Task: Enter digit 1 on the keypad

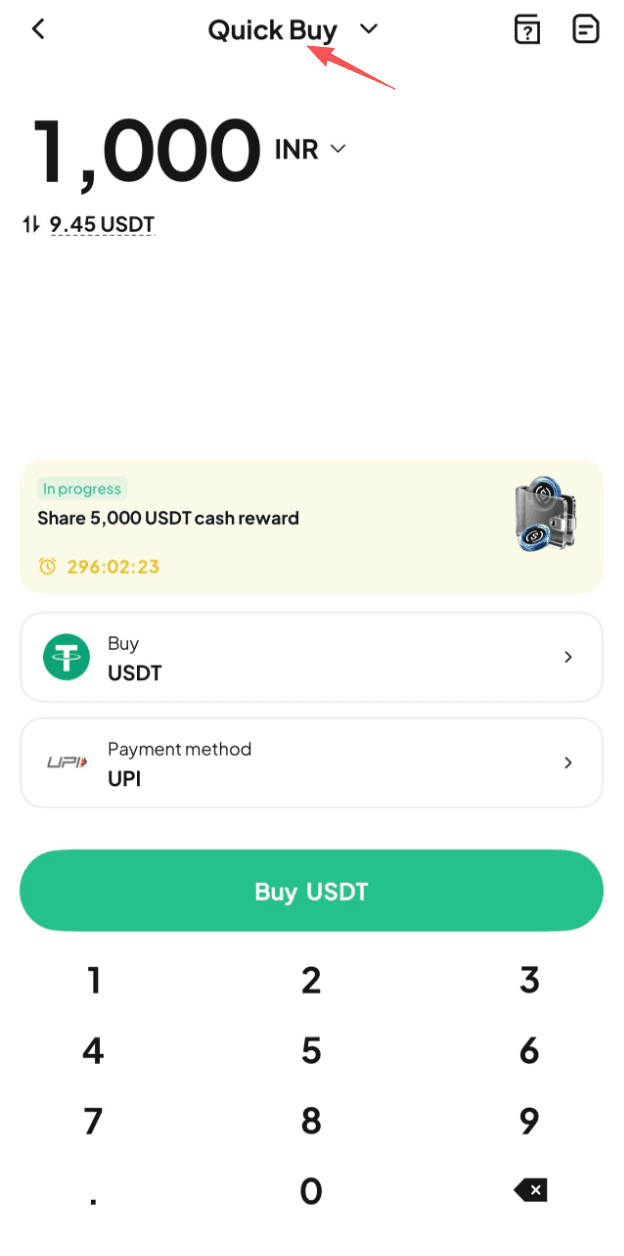Action: point(94,981)
